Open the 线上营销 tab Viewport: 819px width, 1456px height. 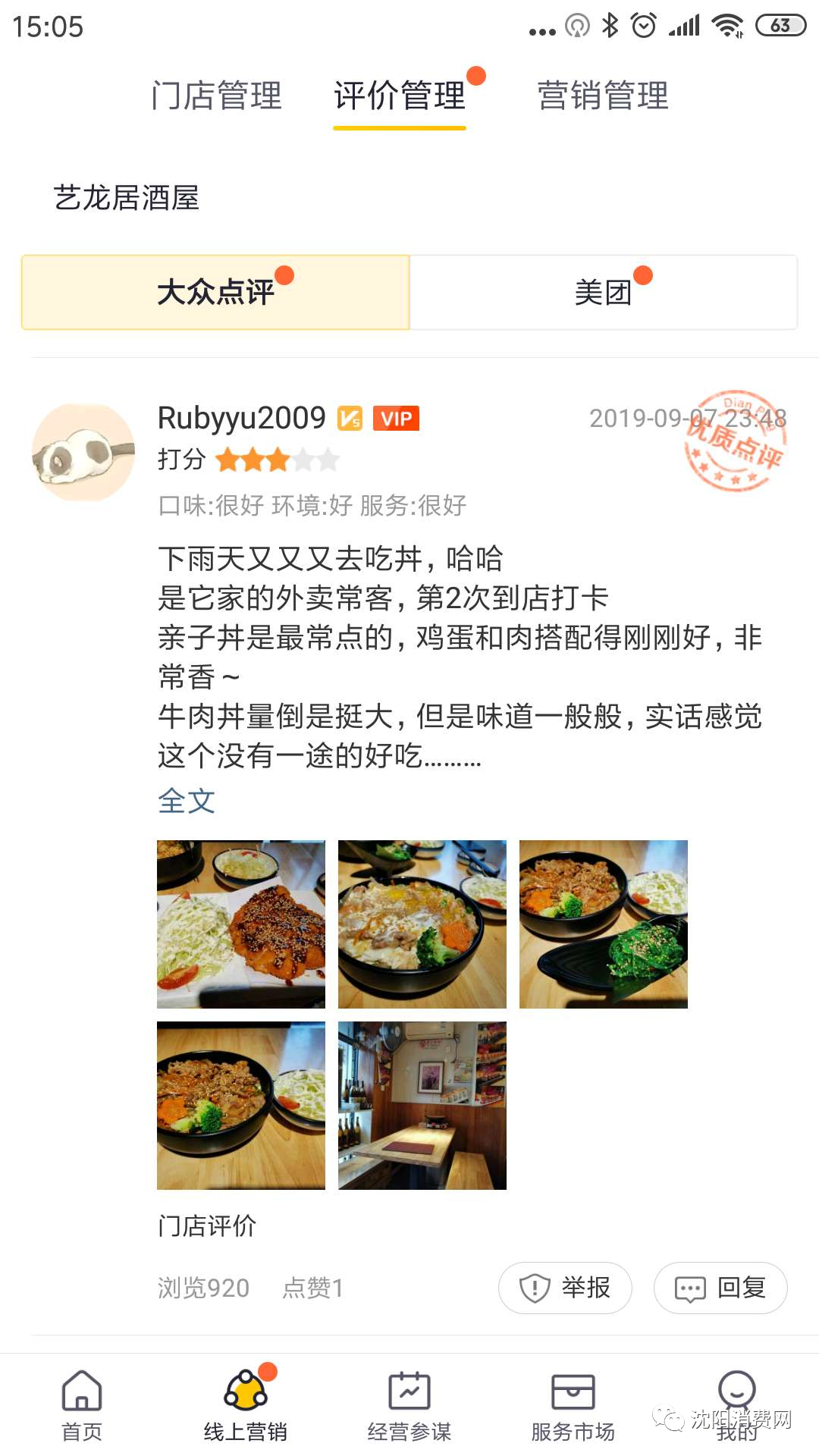(246, 1406)
